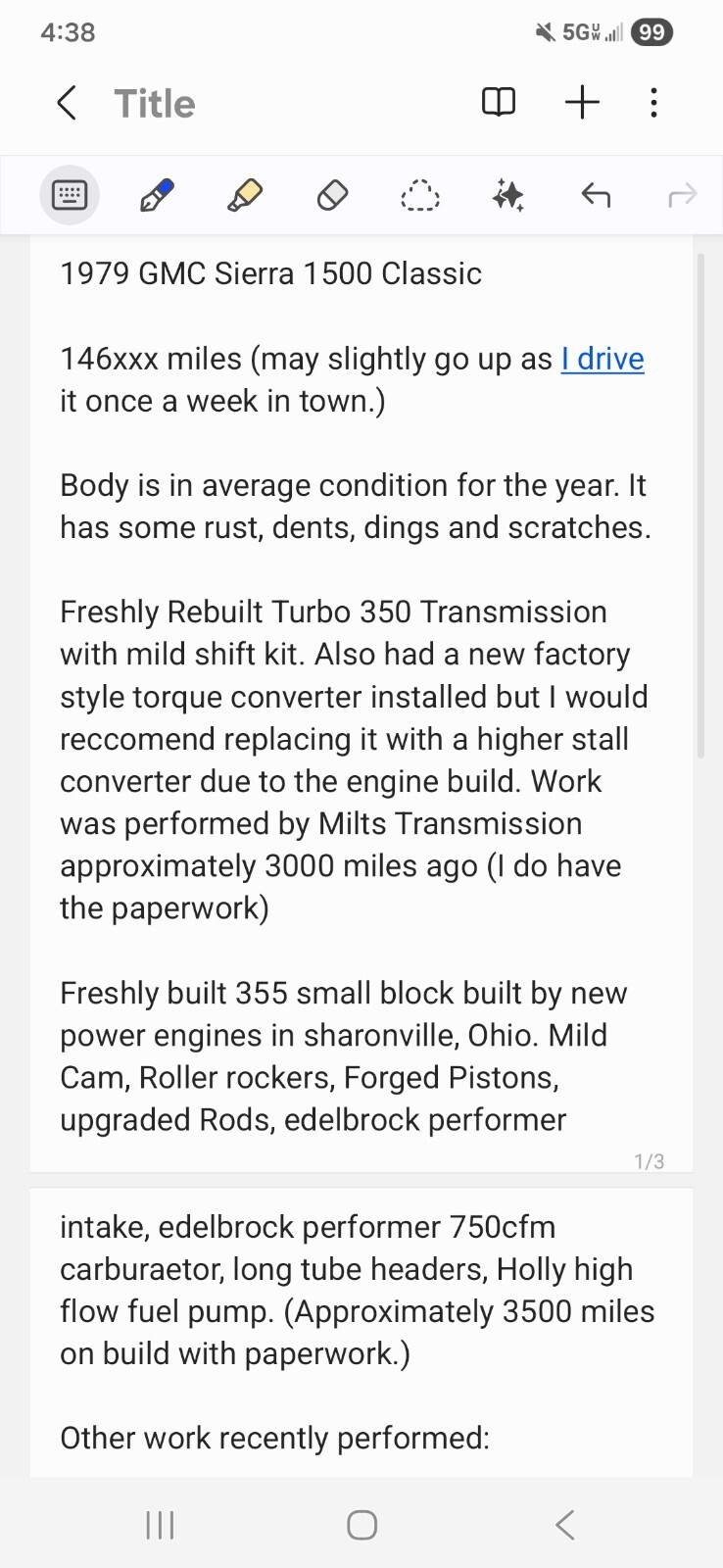Switch to reading mode
Image resolution: width=723 pixels, height=1568 pixels.
[499, 102]
